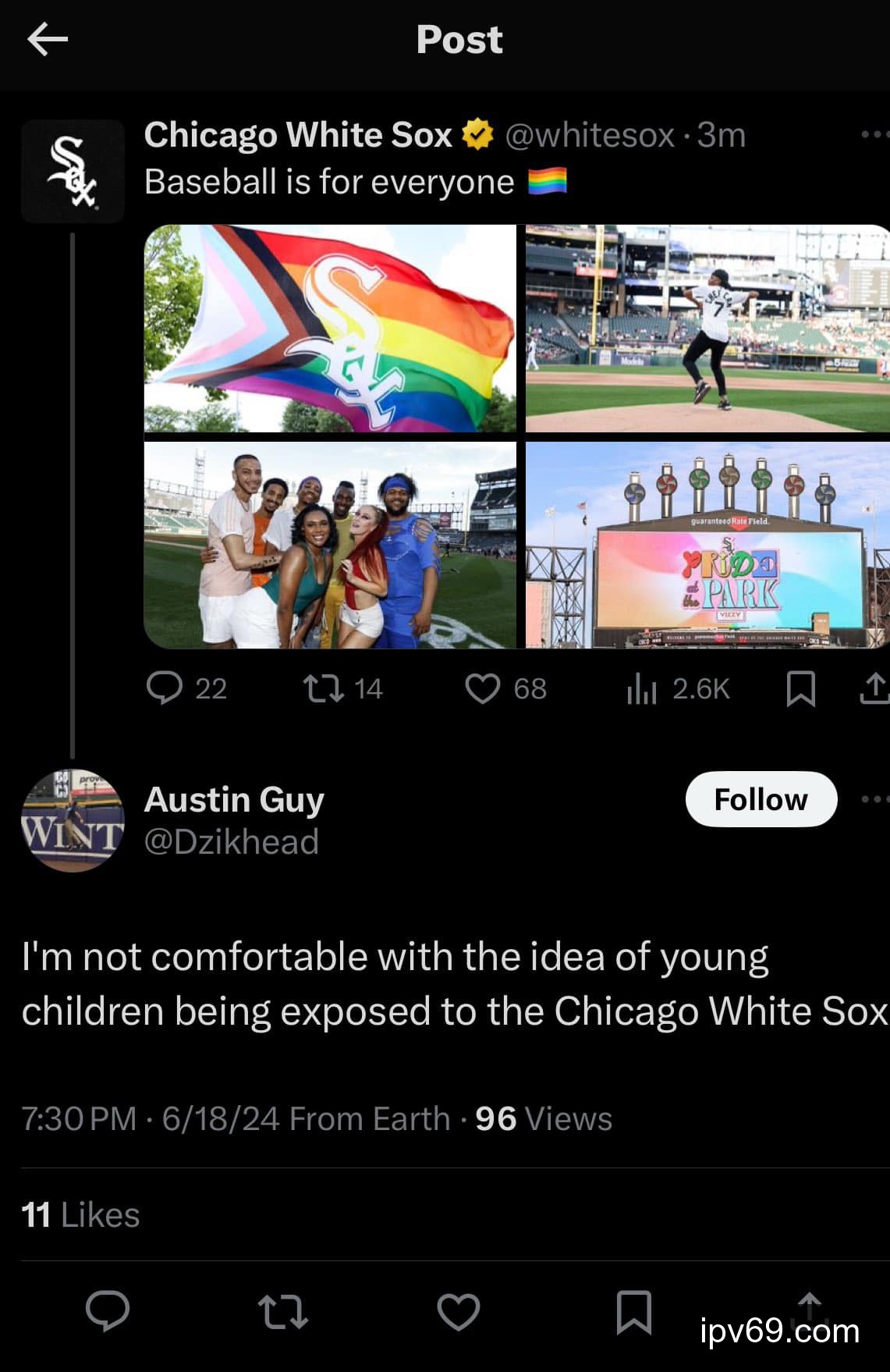Reply to the White Sox post
This screenshot has height=1372, width=890.
click(165, 688)
